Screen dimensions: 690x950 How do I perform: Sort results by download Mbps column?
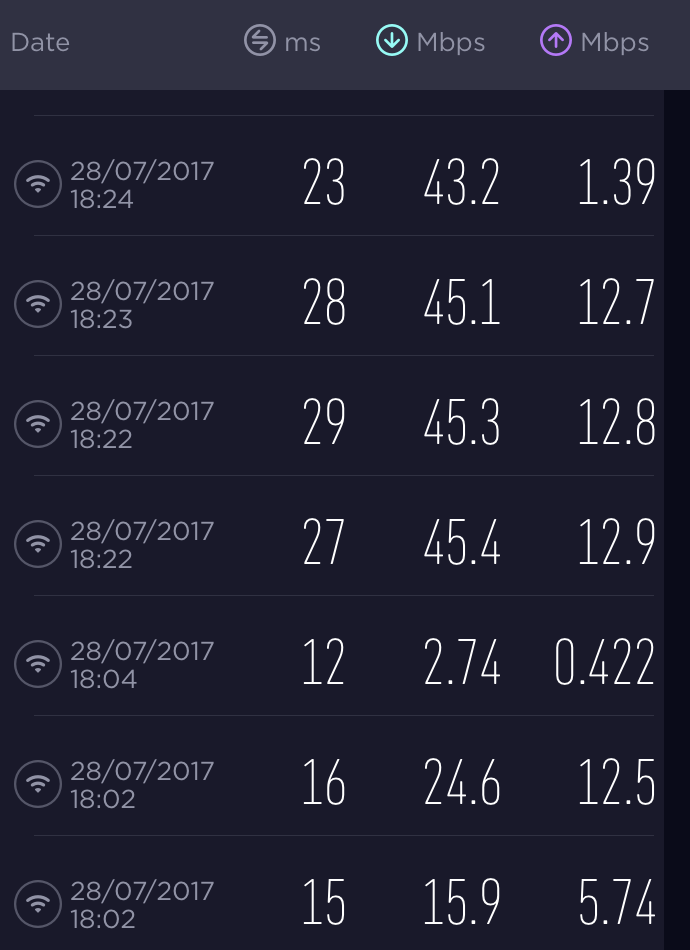tap(431, 42)
